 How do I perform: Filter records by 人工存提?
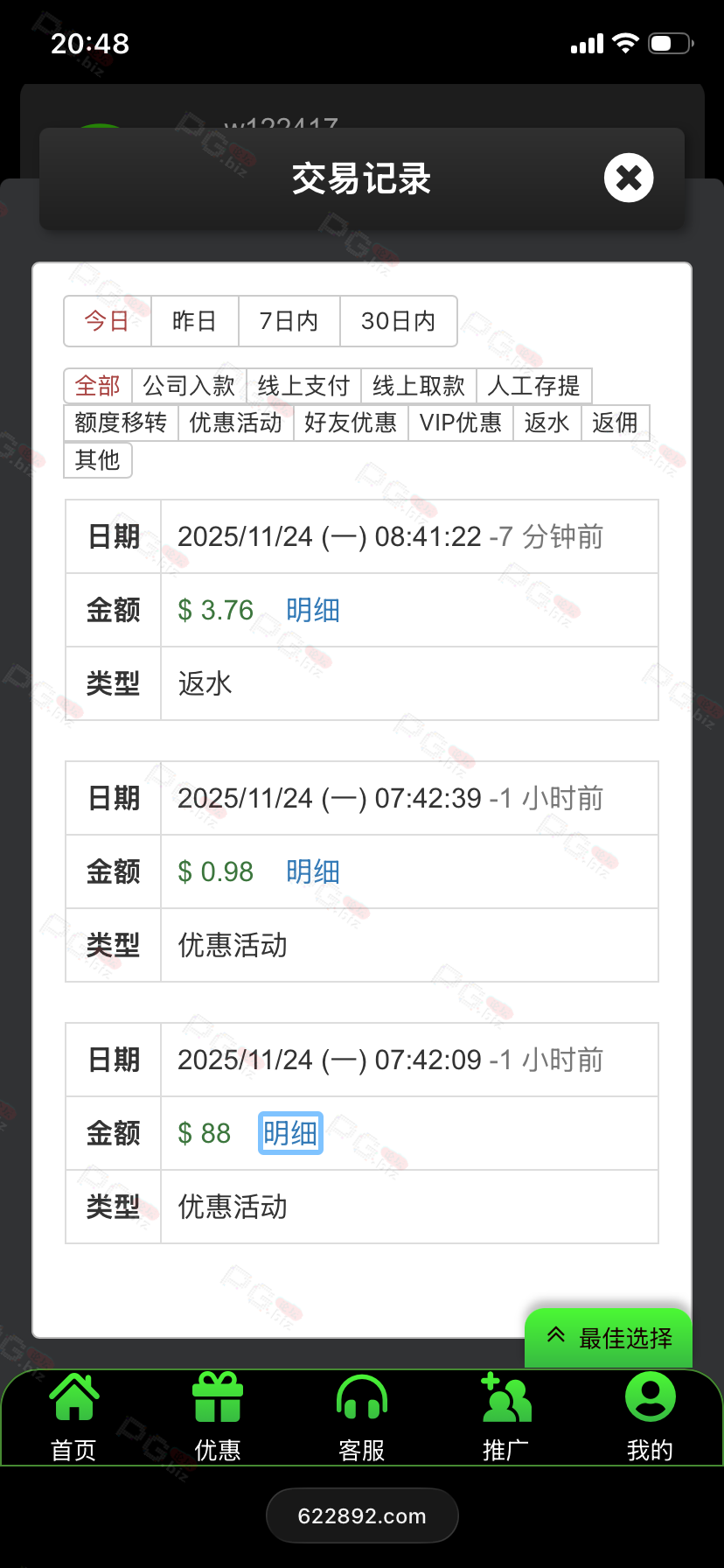(x=534, y=386)
